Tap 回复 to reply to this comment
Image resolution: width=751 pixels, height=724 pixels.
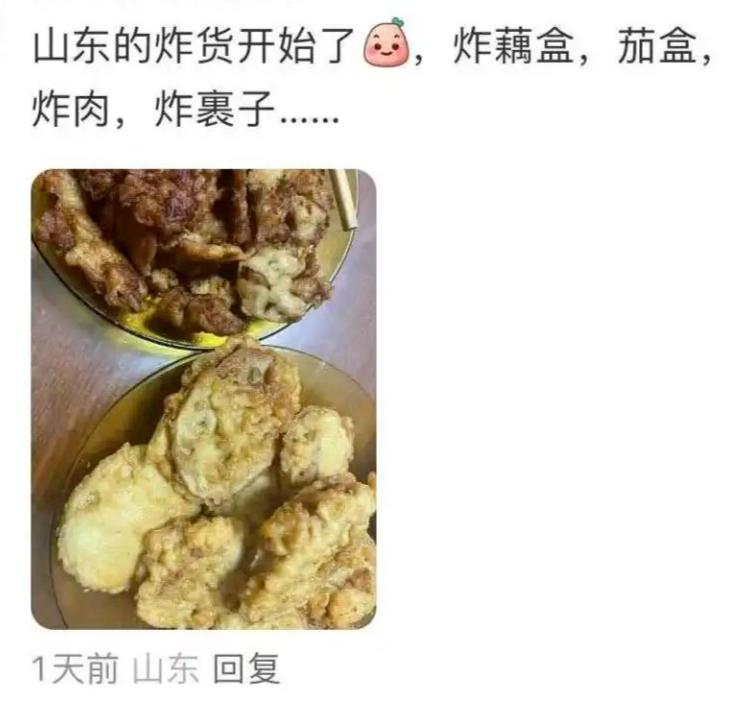[x=246, y=668]
